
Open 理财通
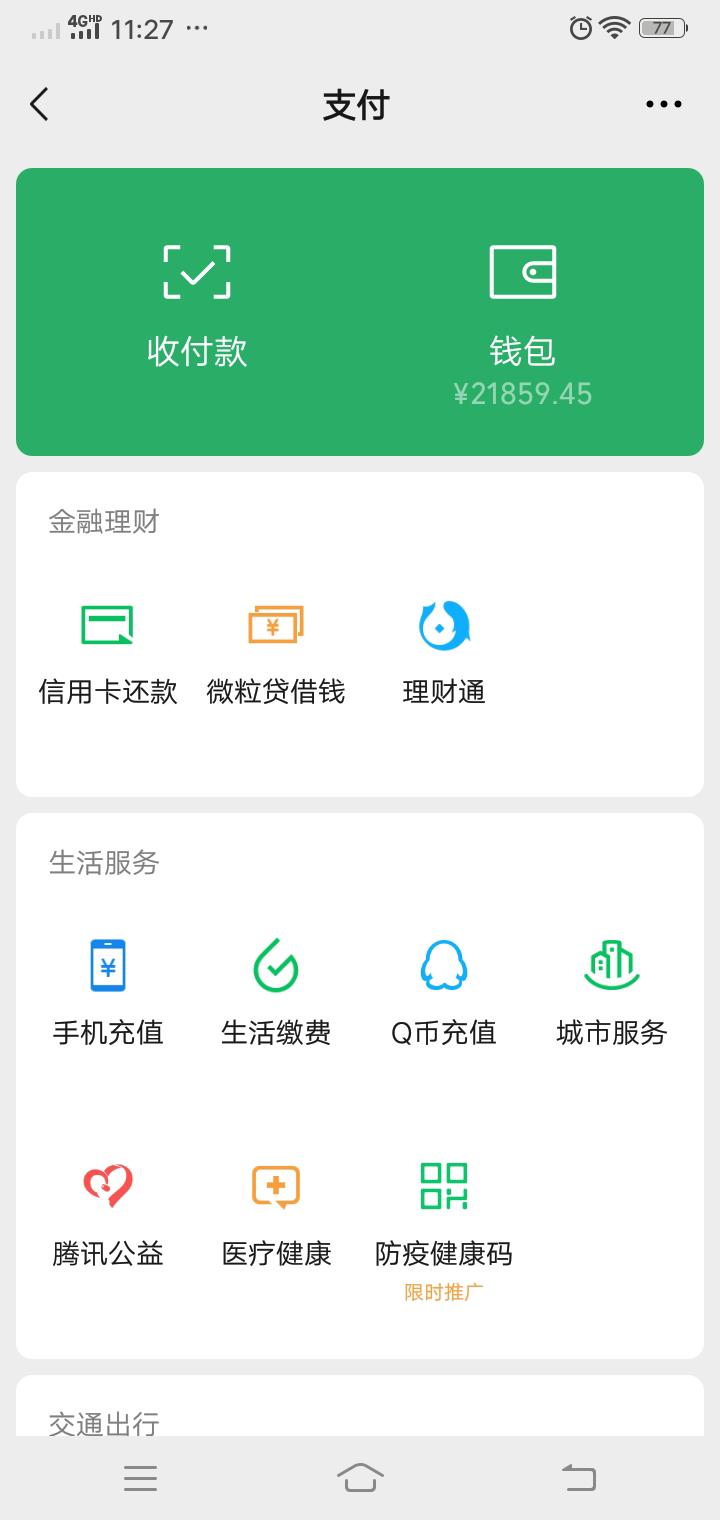point(444,654)
